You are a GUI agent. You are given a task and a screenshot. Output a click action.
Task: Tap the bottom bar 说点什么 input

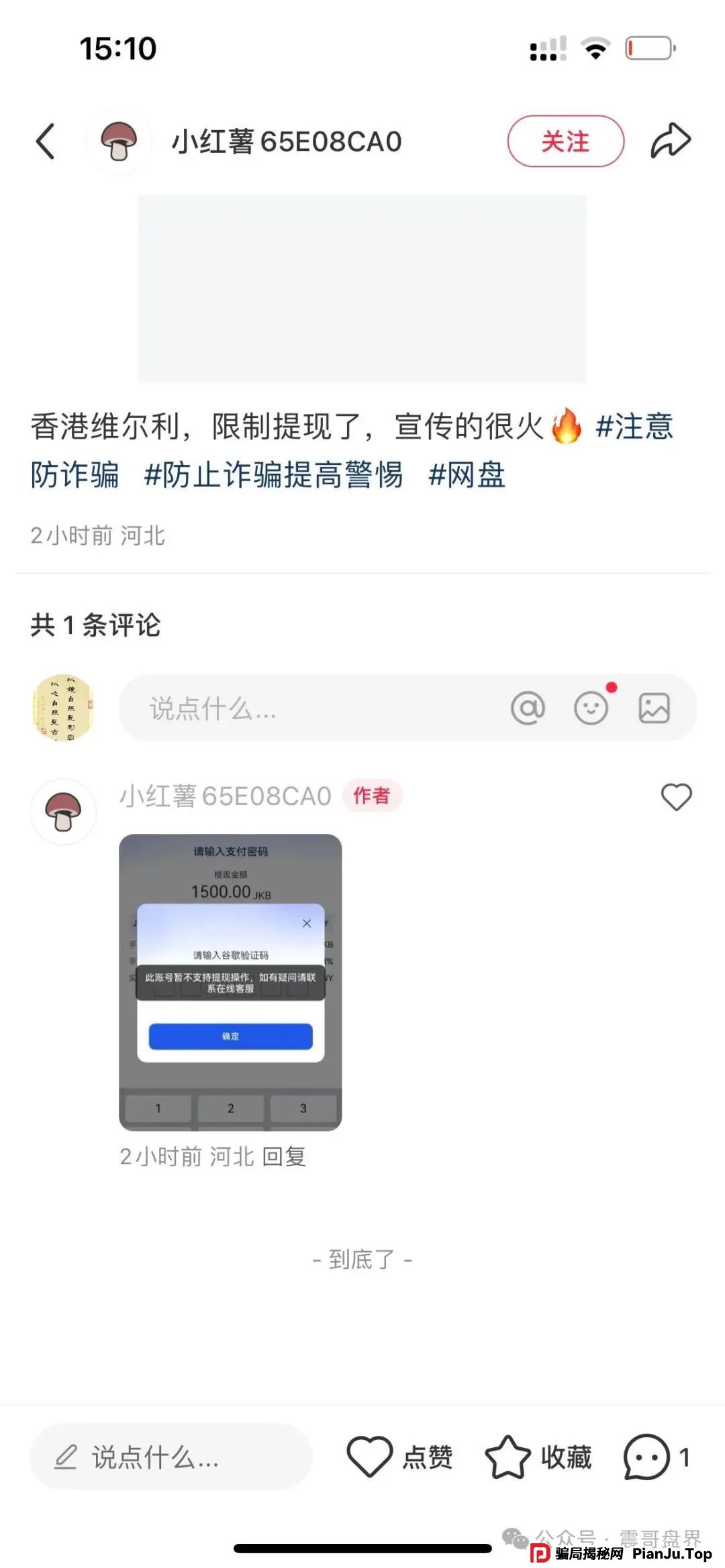click(171, 1457)
